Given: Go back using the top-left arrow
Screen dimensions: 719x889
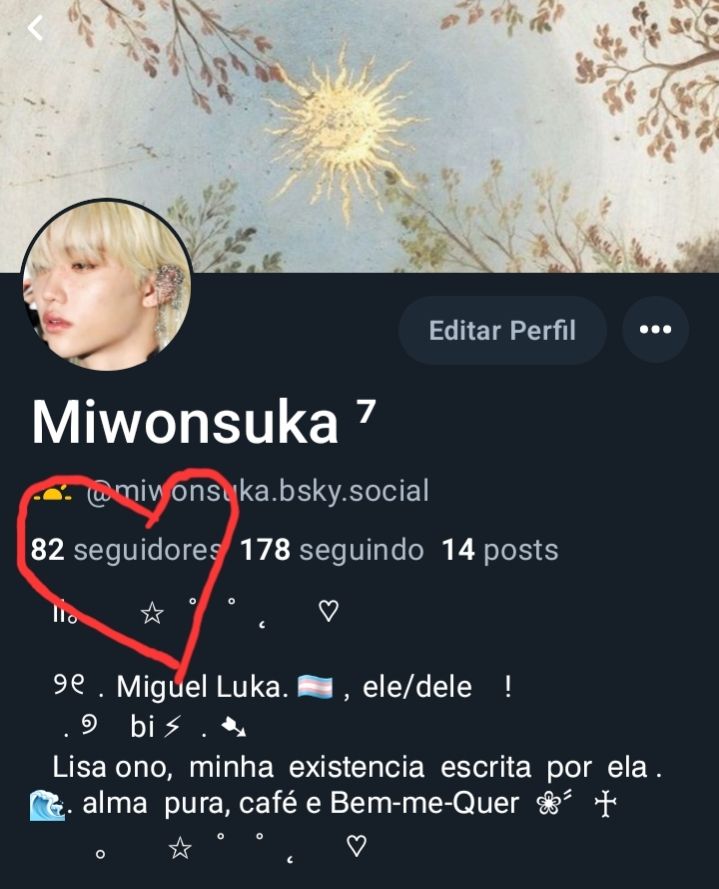Looking at the screenshot, I should 35,28.
